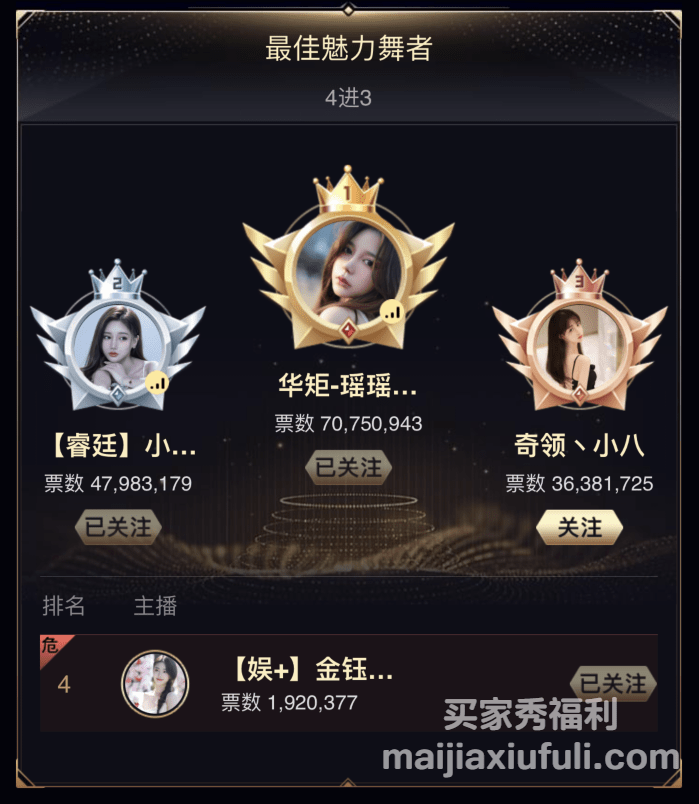This screenshot has height=804, width=699.
Task: Open first-place 华矩-瑶瑶 avatar
Action: pyautogui.click(x=349, y=267)
